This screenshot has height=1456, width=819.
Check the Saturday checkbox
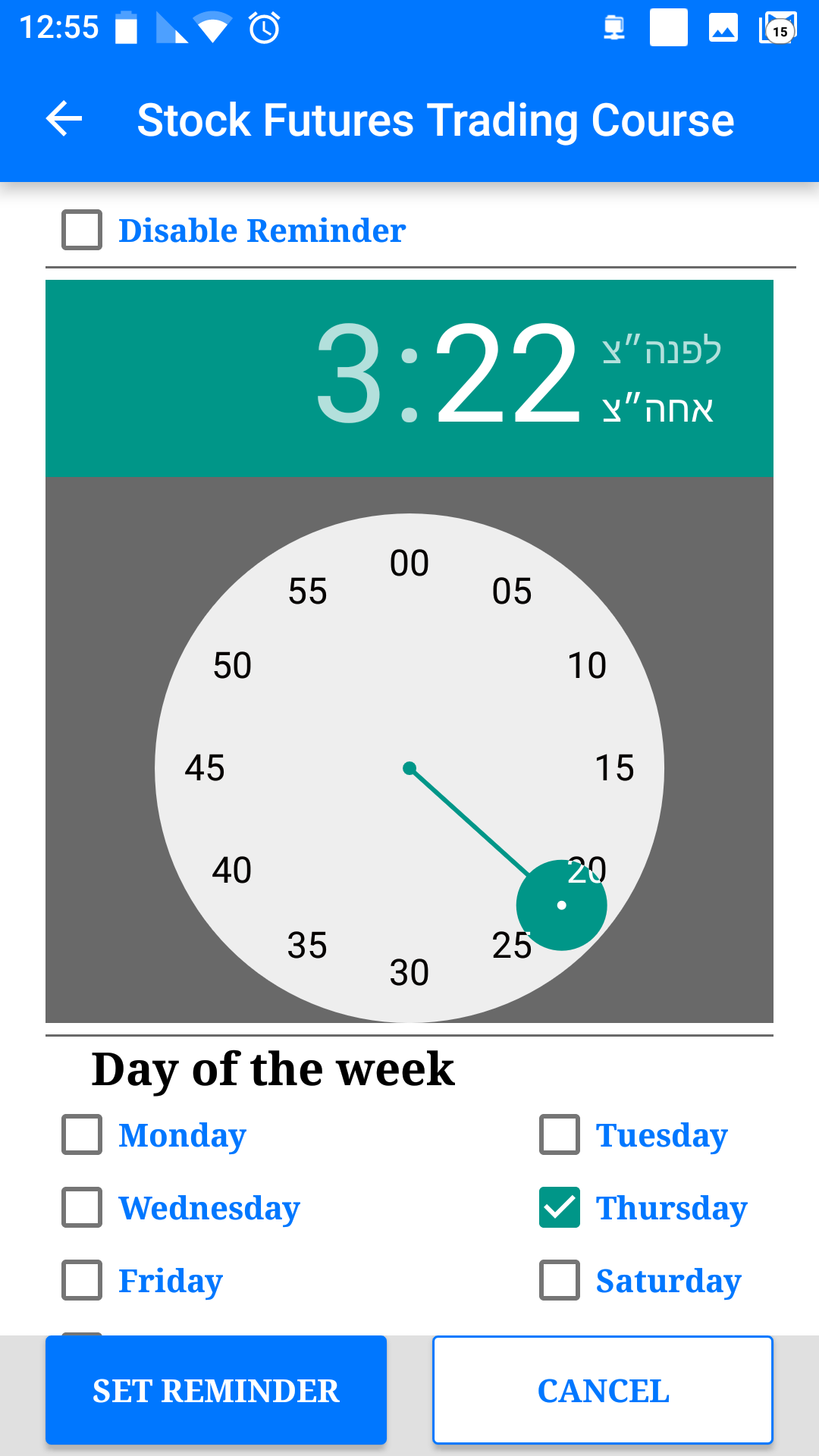click(x=560, y=1280)
